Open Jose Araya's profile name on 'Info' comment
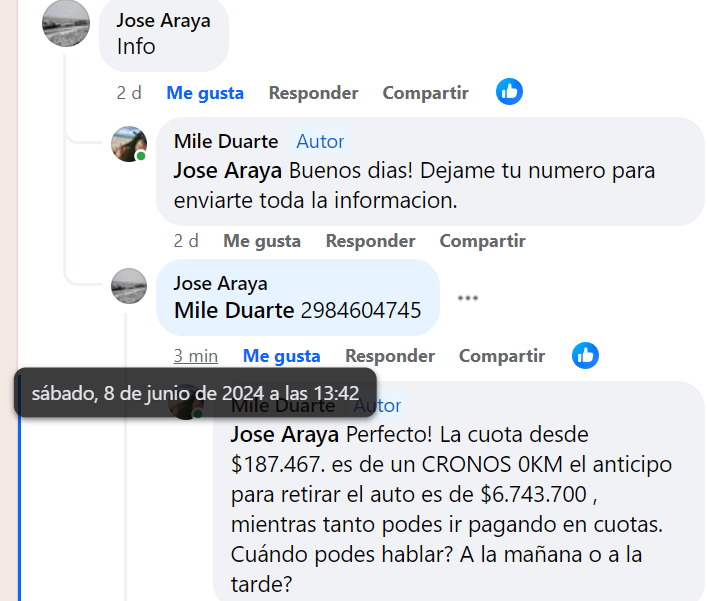 [163, 21]
